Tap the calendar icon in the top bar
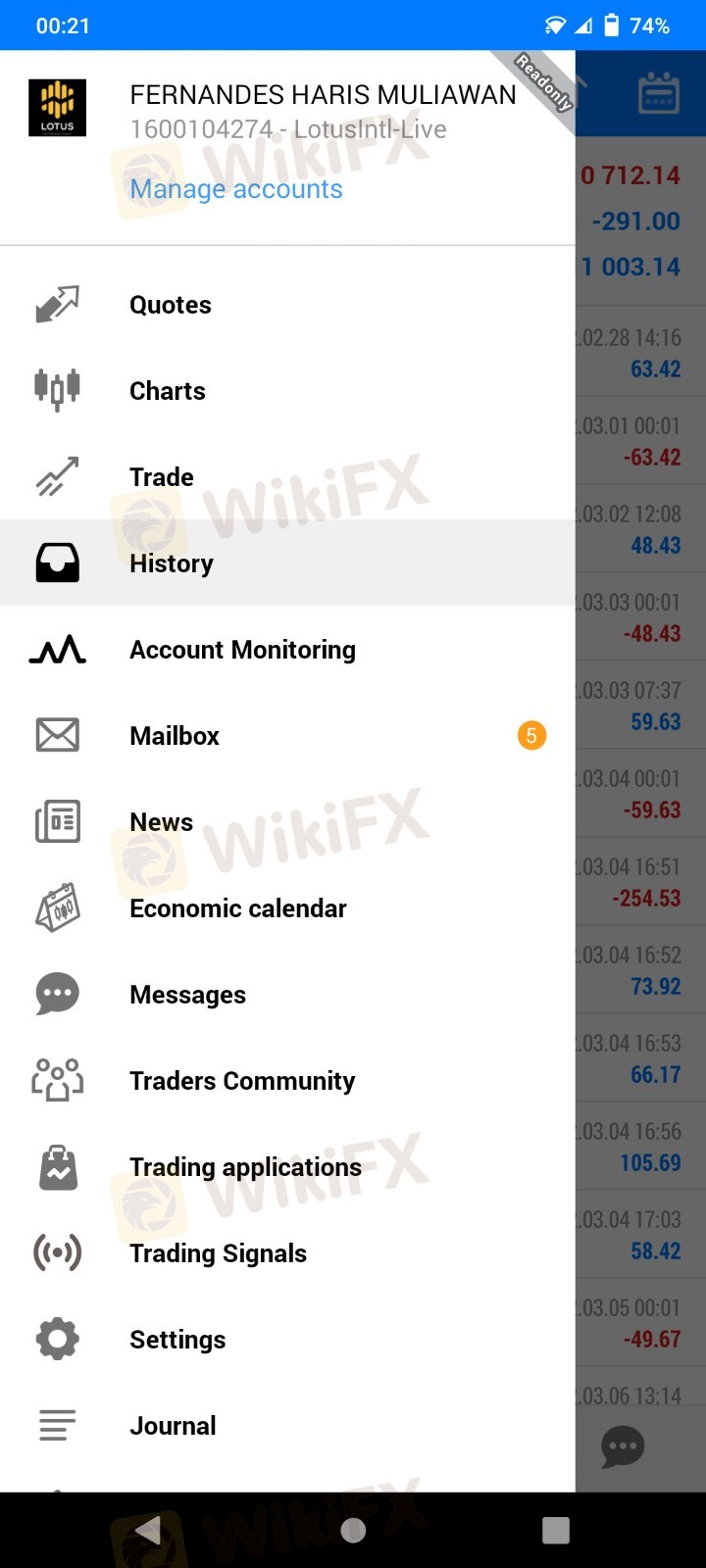706x1568 pixels. click(658, 93)
